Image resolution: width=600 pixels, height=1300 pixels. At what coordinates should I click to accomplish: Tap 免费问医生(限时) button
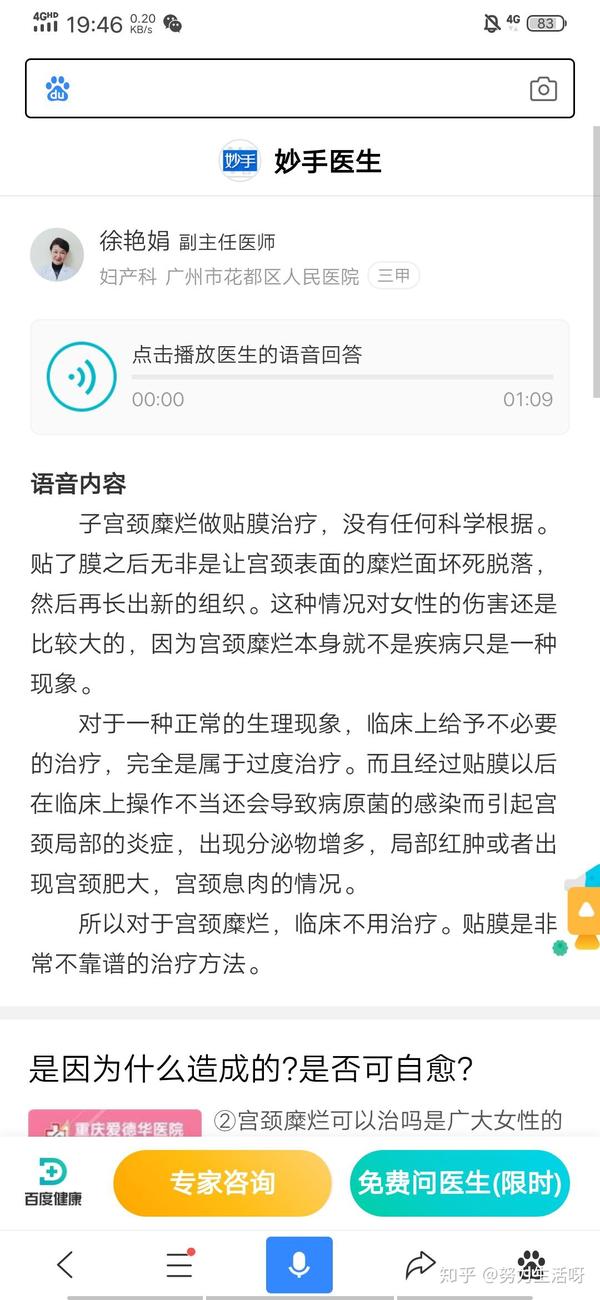coord(460,1183)
